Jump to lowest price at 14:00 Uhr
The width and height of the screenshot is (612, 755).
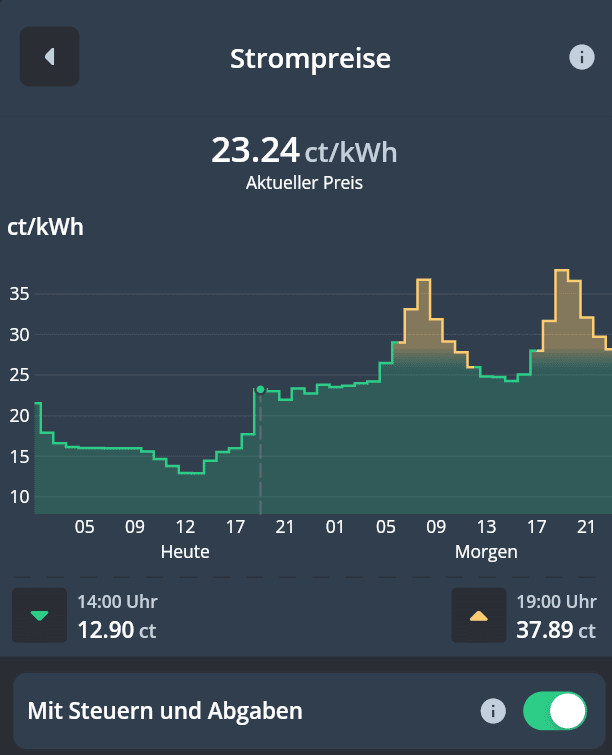pyautogui.click(x=40, y=615)
